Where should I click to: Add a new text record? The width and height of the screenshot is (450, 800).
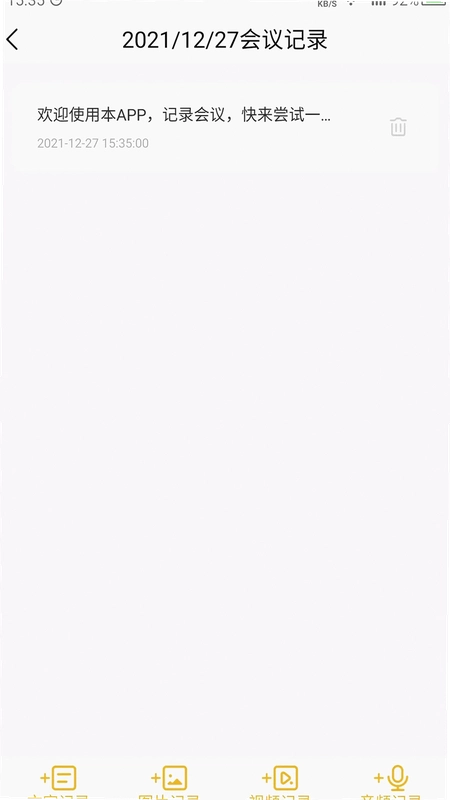58,782
